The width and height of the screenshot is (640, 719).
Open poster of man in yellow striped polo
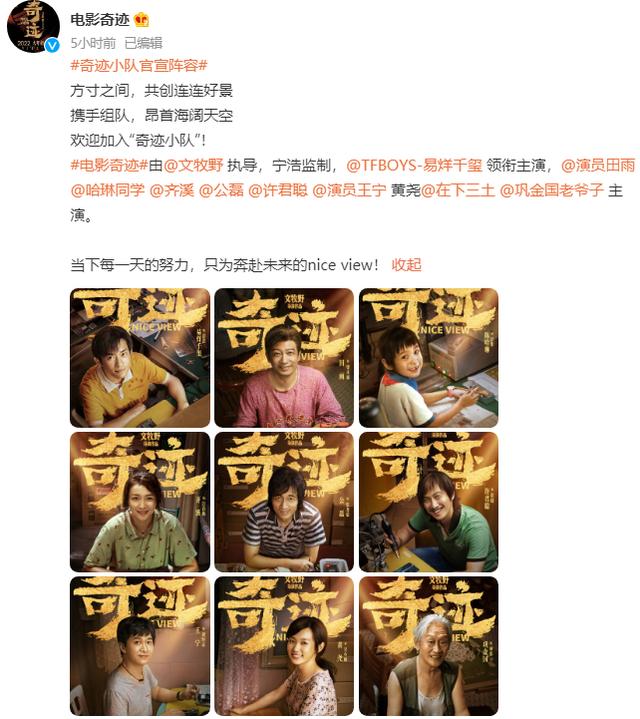139,358
